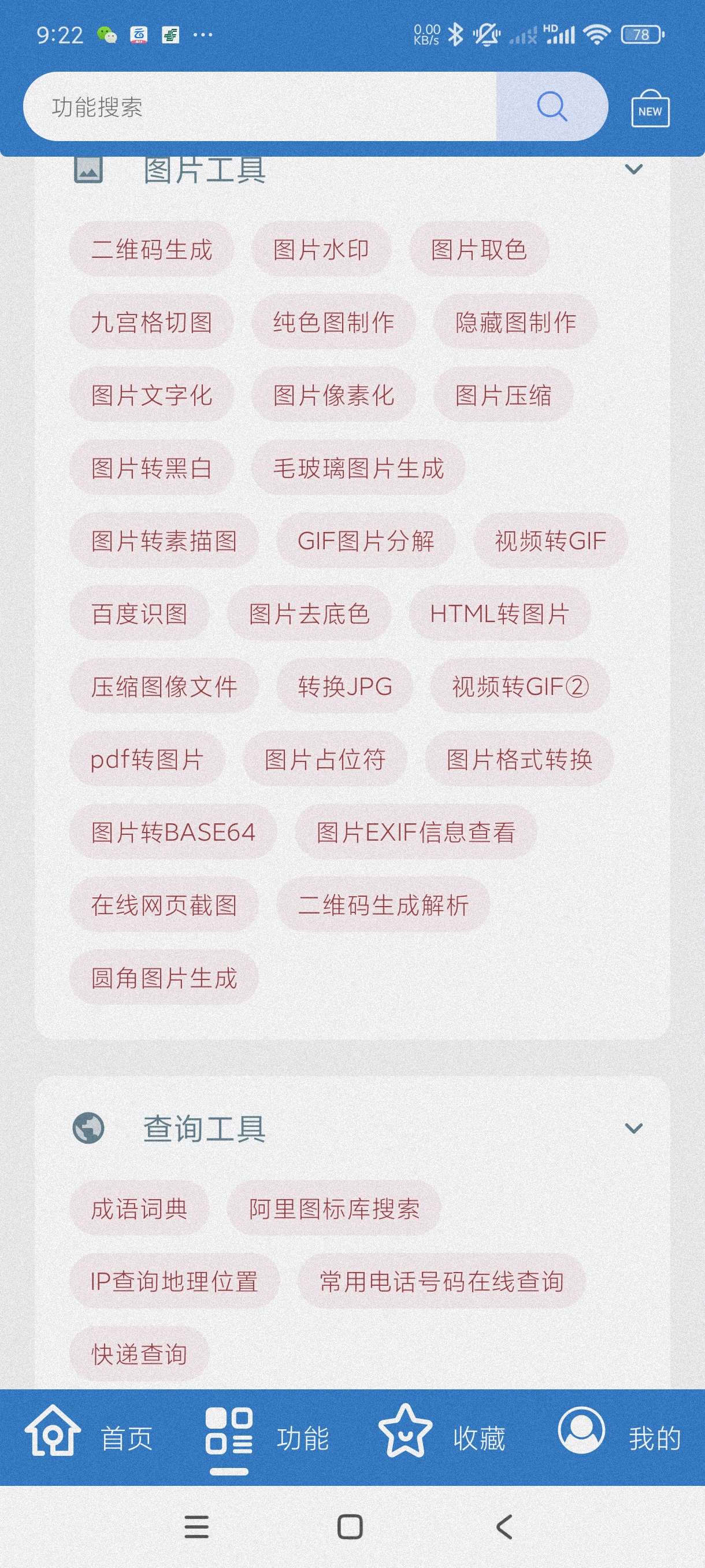Launch 成语词典 lookup

[x=139, y=1208]
